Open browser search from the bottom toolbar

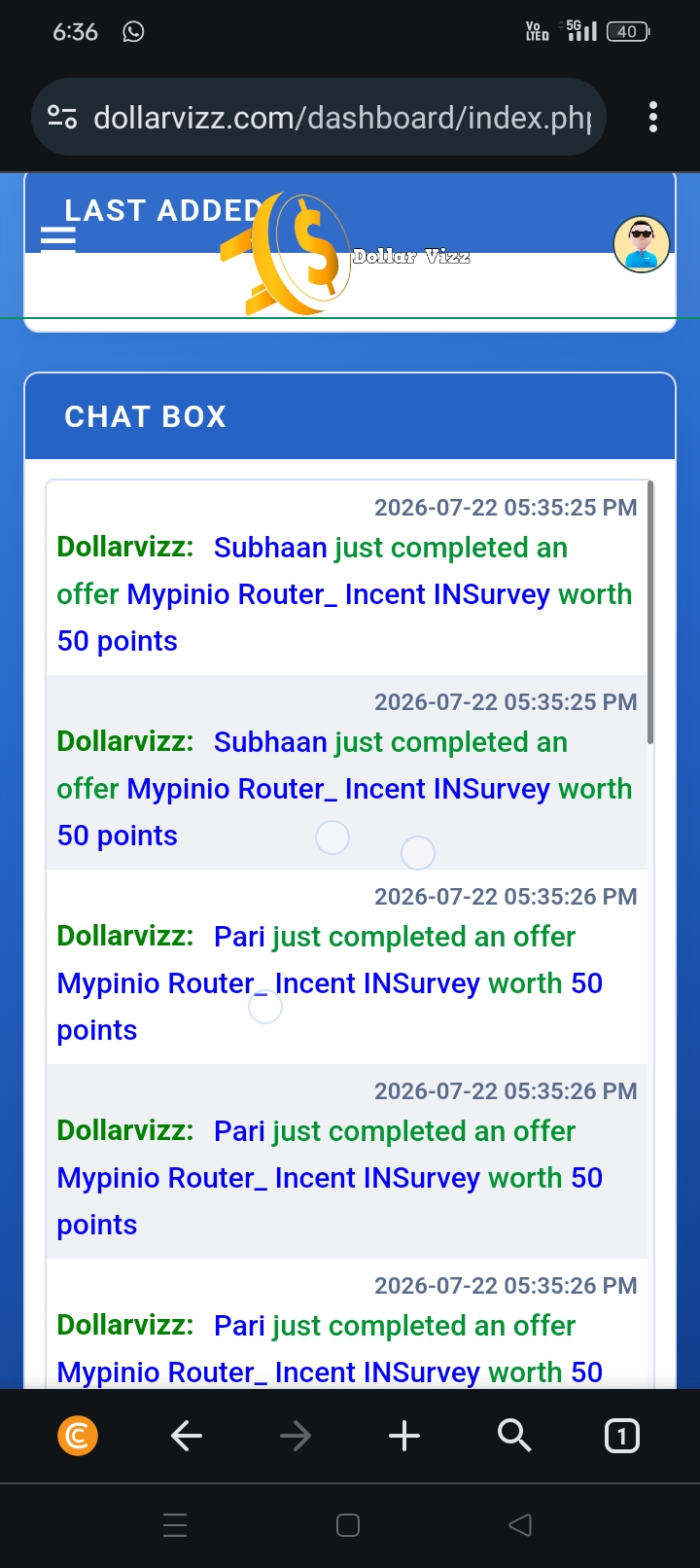coord(514,1436)
